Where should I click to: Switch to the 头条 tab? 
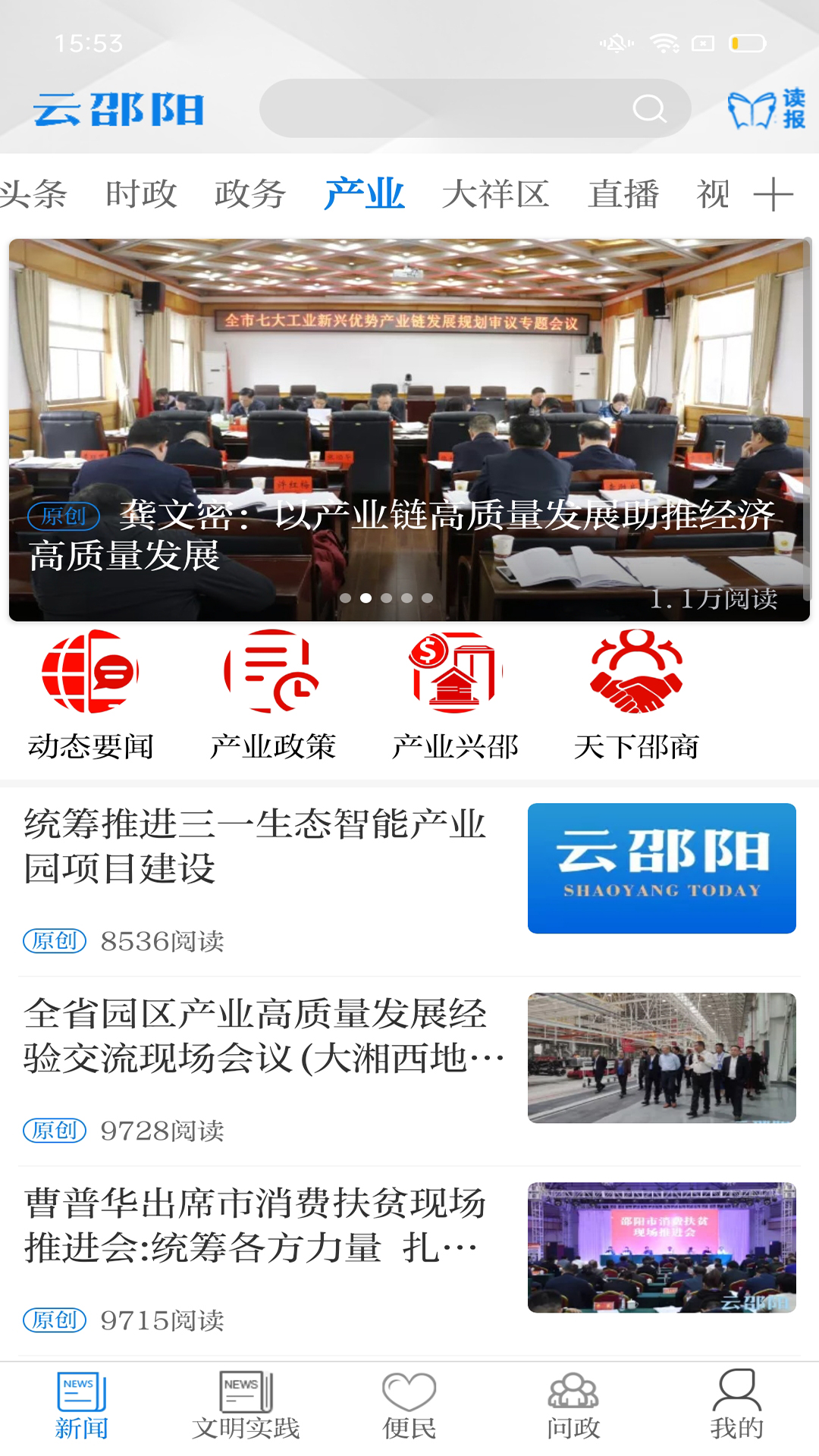(x=33, y=194)
